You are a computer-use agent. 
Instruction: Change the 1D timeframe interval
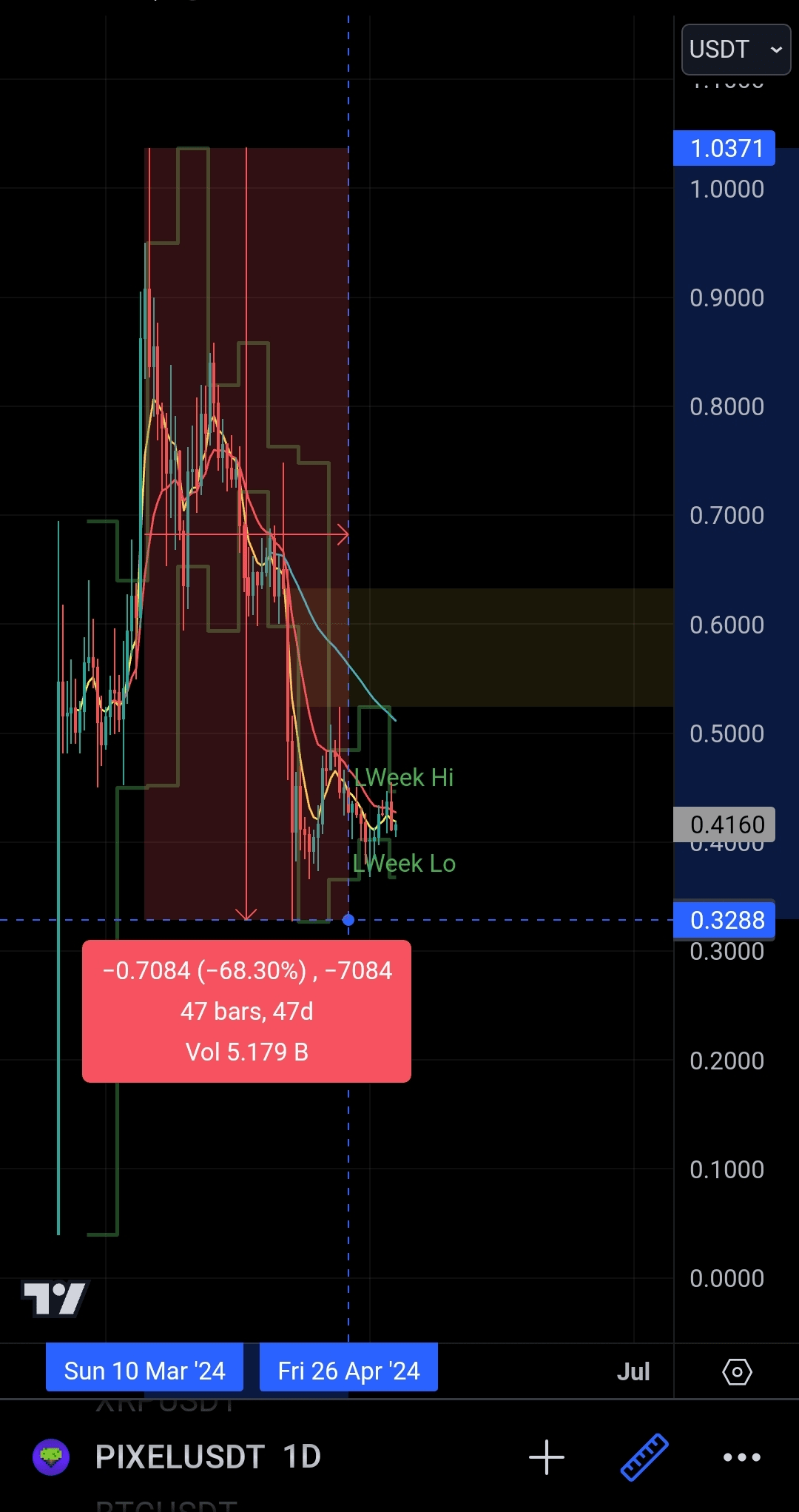[302, 1457]
